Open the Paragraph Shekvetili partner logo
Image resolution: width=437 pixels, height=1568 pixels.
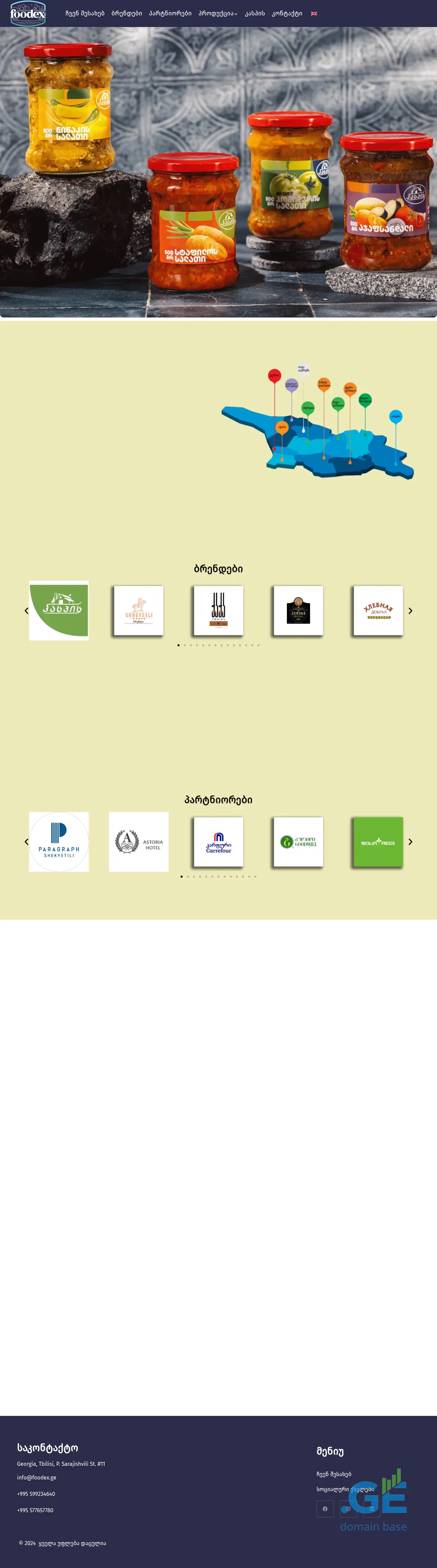tap(59, 842)
